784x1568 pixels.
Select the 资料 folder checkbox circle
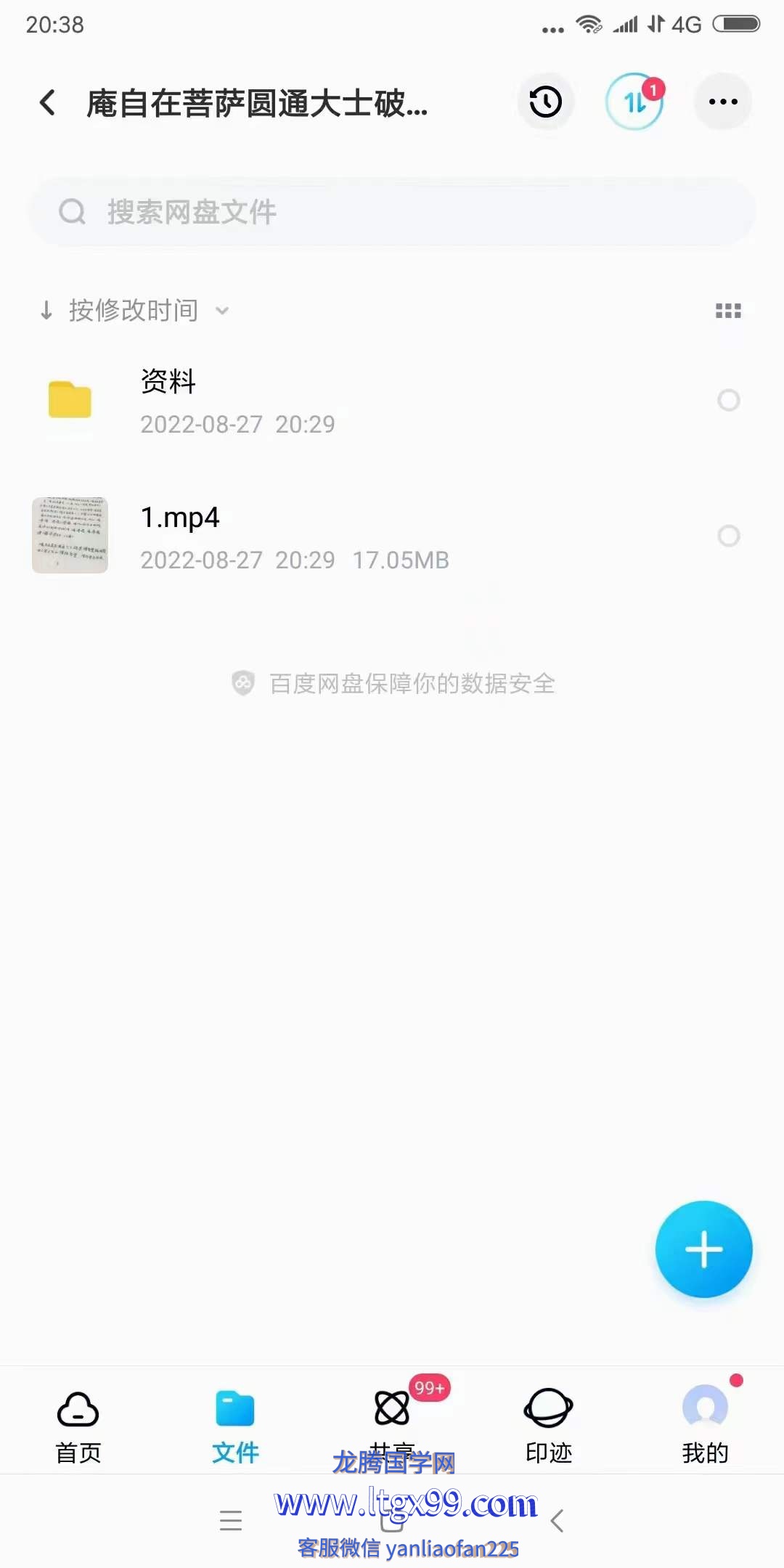729,400
